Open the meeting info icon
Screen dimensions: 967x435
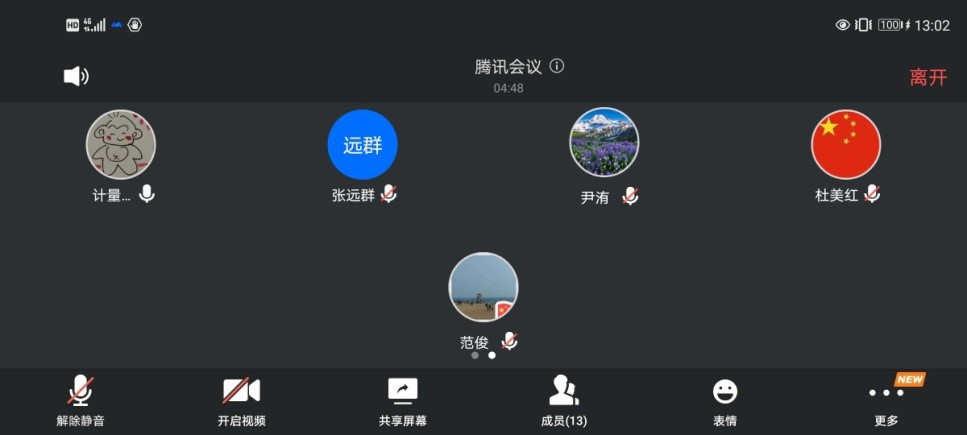pyautogui.click(x=557, y=67)
